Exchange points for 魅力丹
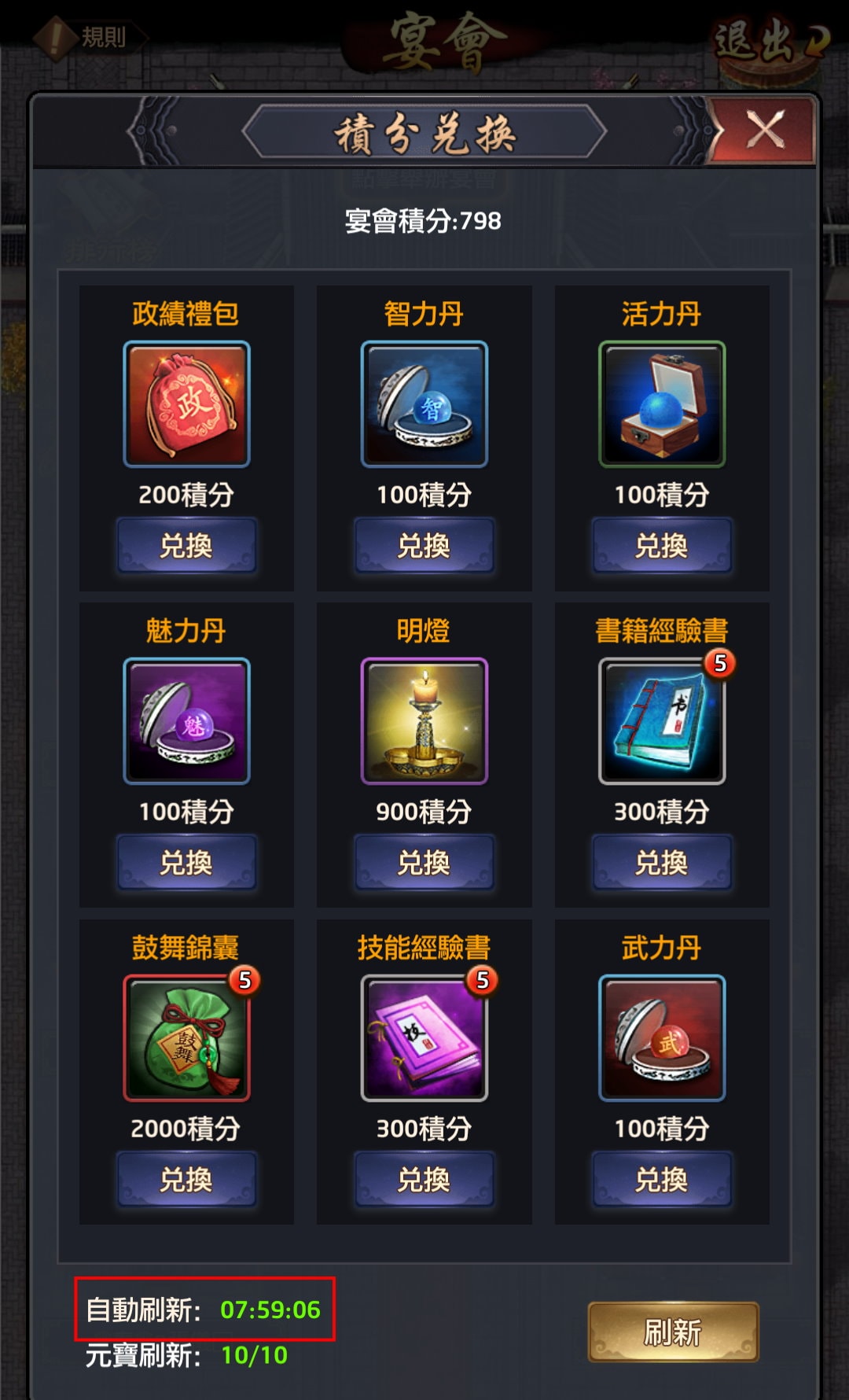This screenshot has height=1400, width=849. tap(186, 863)
